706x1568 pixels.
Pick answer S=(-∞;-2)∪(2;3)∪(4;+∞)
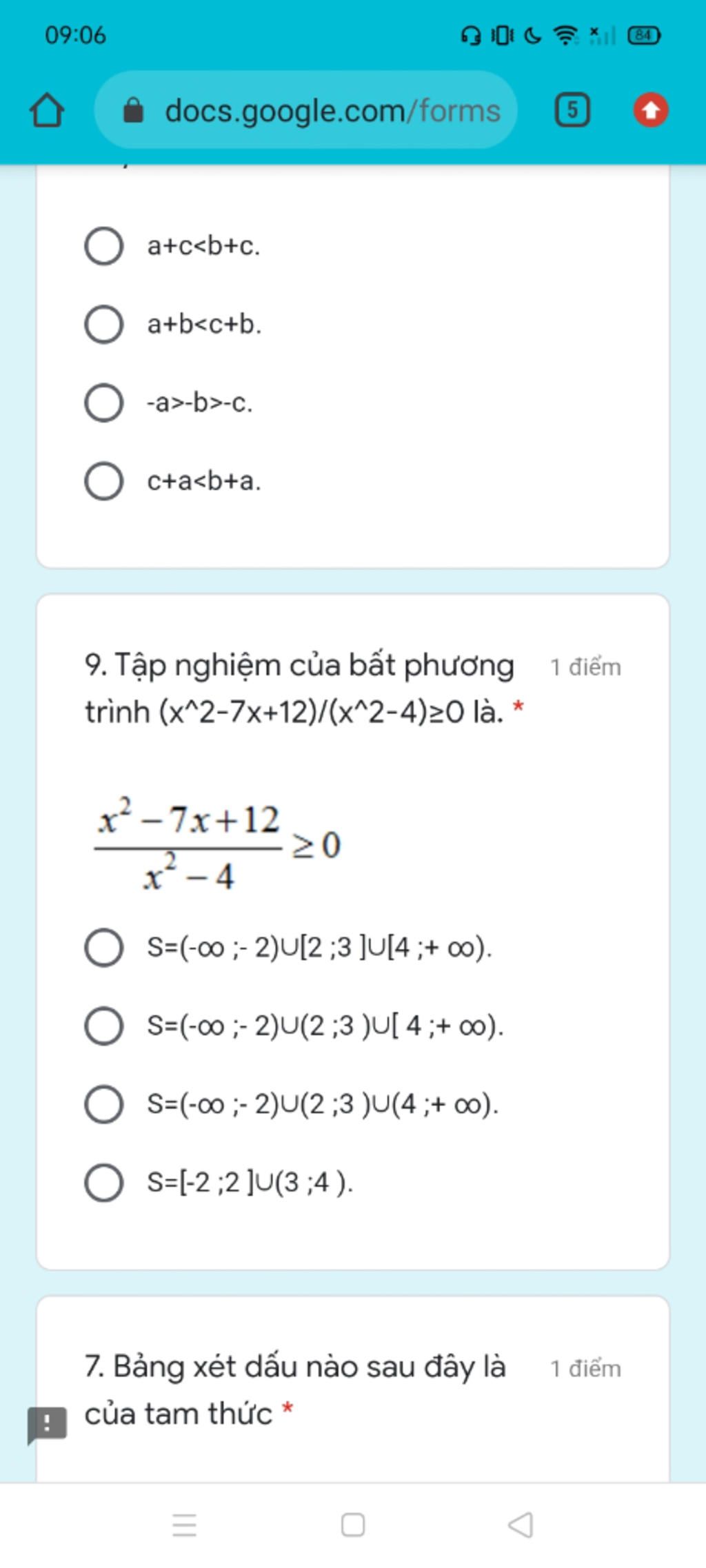point(104,1104)
